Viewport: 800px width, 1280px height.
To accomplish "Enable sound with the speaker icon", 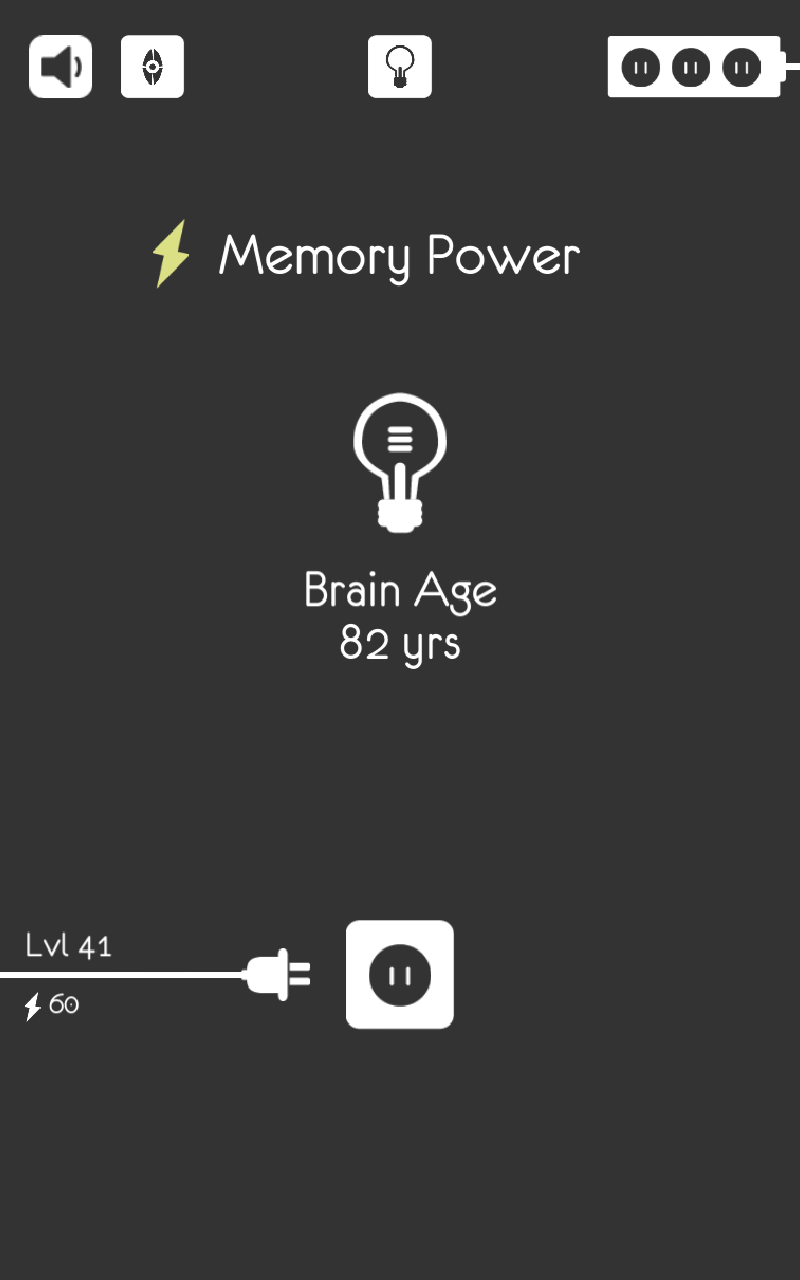I will pyautogui.click(x=60, y=65).
